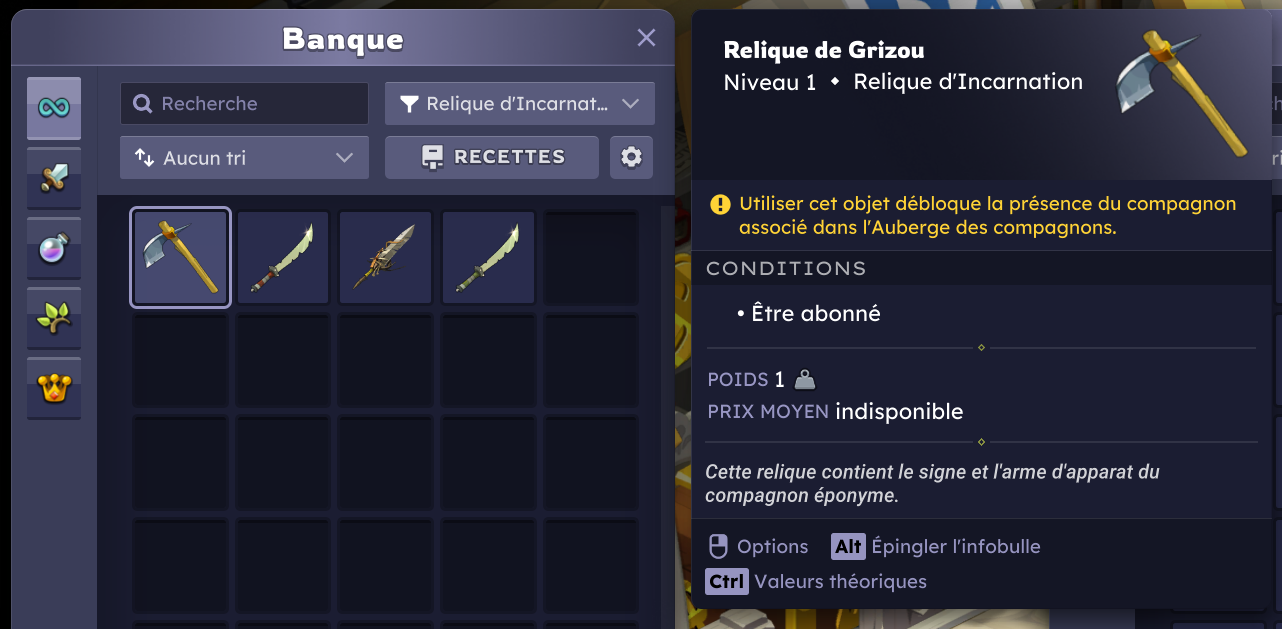The image size is (1282, 629).
Task: Select the Relique de Grizou axe item
Action: point(181,258)
